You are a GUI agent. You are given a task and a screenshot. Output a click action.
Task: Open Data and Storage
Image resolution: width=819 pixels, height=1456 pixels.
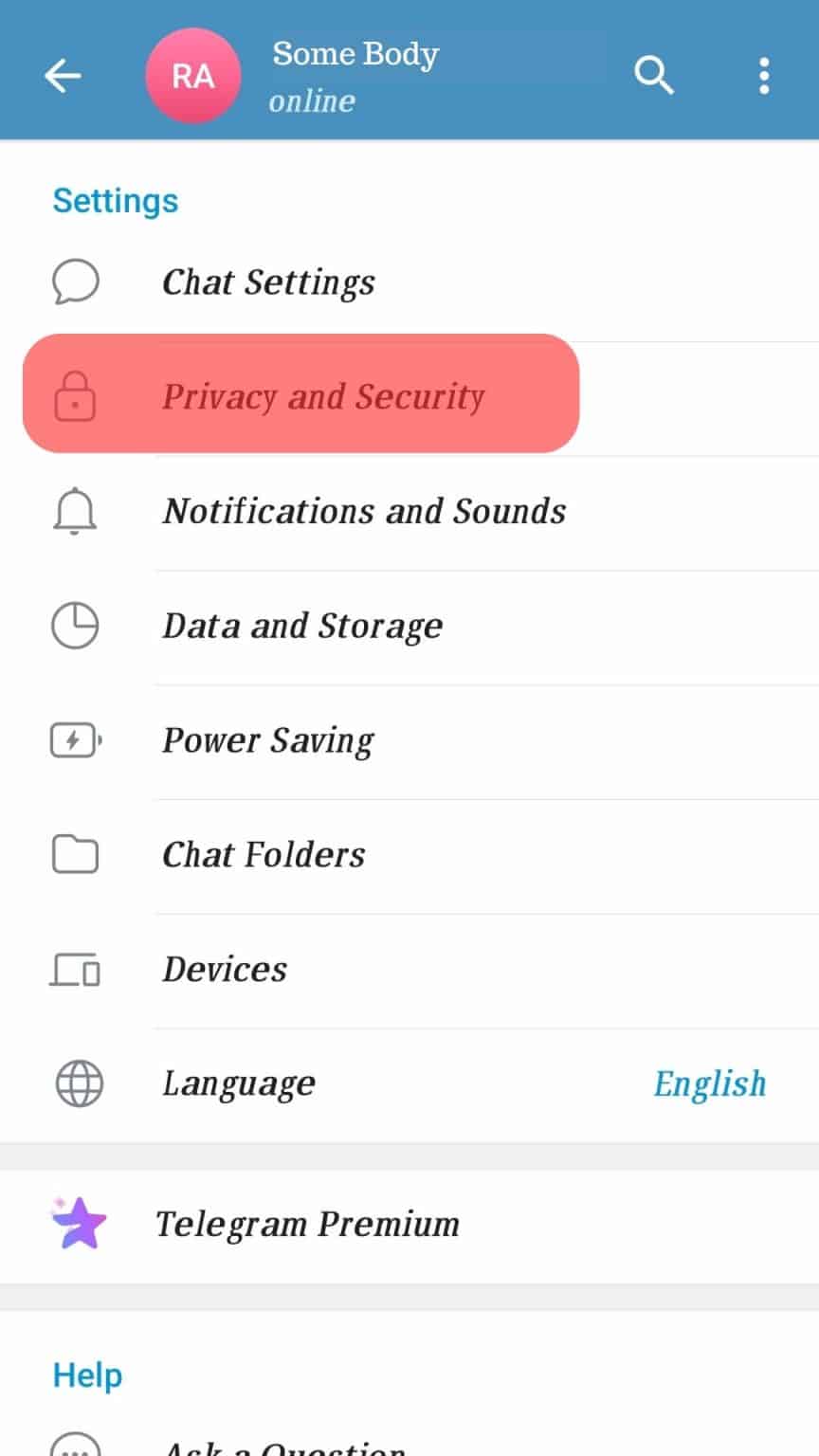(x=302, y=626)
